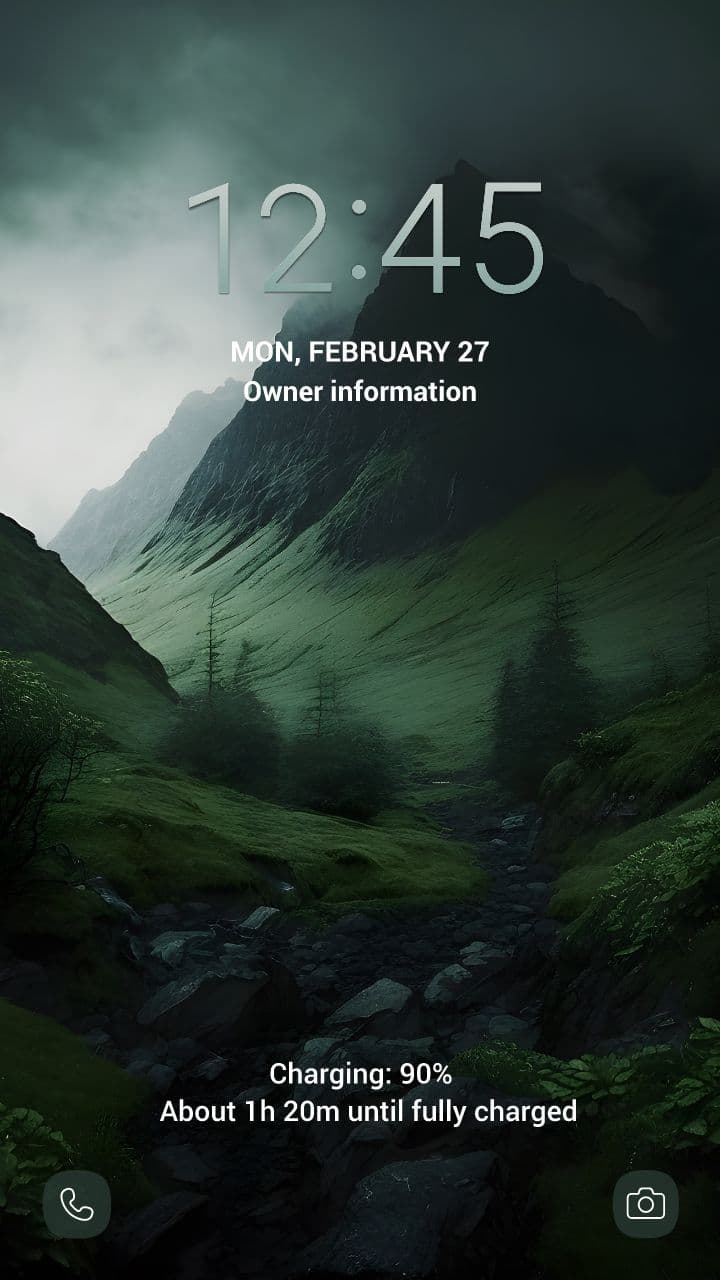Open the phone dialer shortcut
The image size is (720, 1280).
point(77,1204)
